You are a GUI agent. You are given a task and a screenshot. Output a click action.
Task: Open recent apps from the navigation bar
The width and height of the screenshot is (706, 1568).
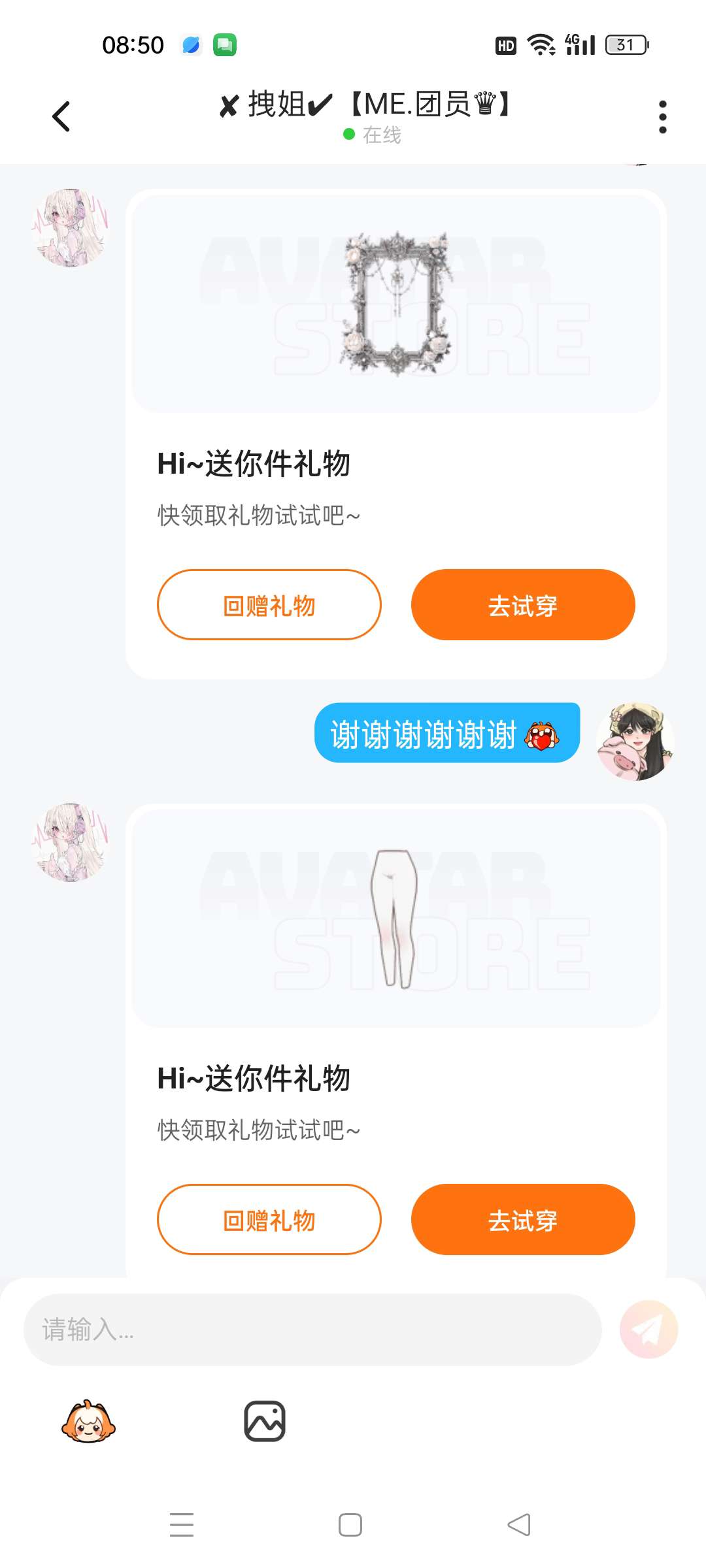(182, 1525)
